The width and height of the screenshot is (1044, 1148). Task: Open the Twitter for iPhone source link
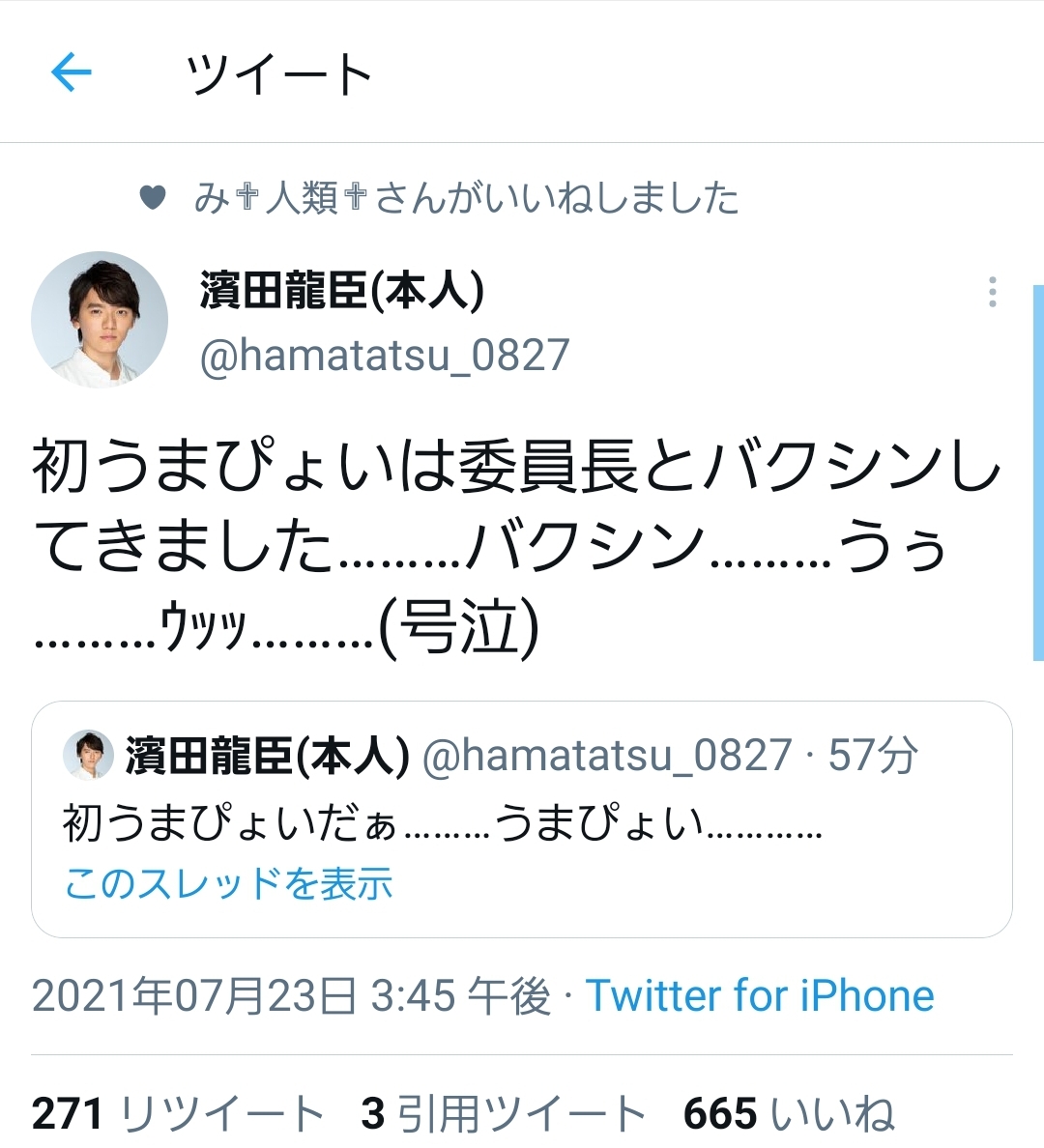(760, 995)
